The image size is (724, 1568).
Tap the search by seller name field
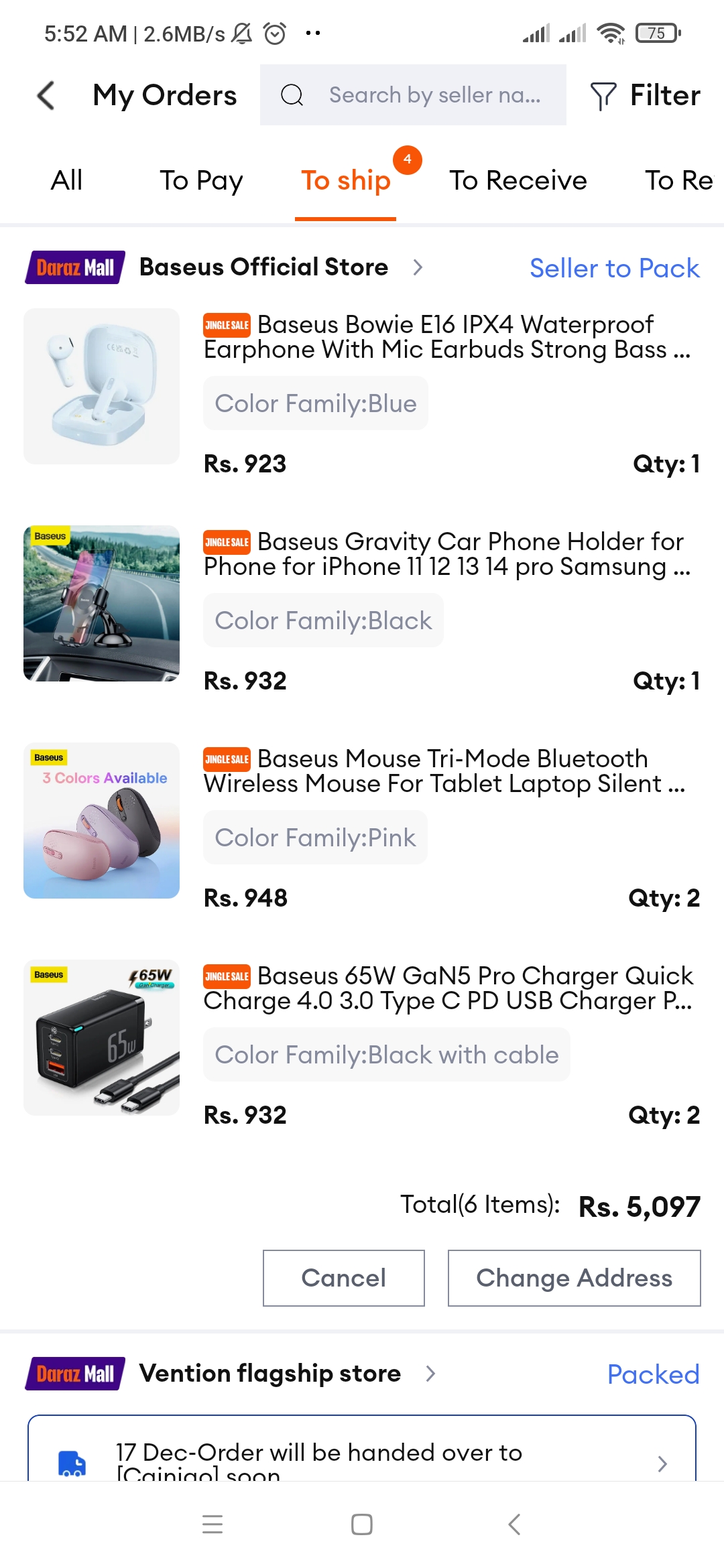(413, 95)
